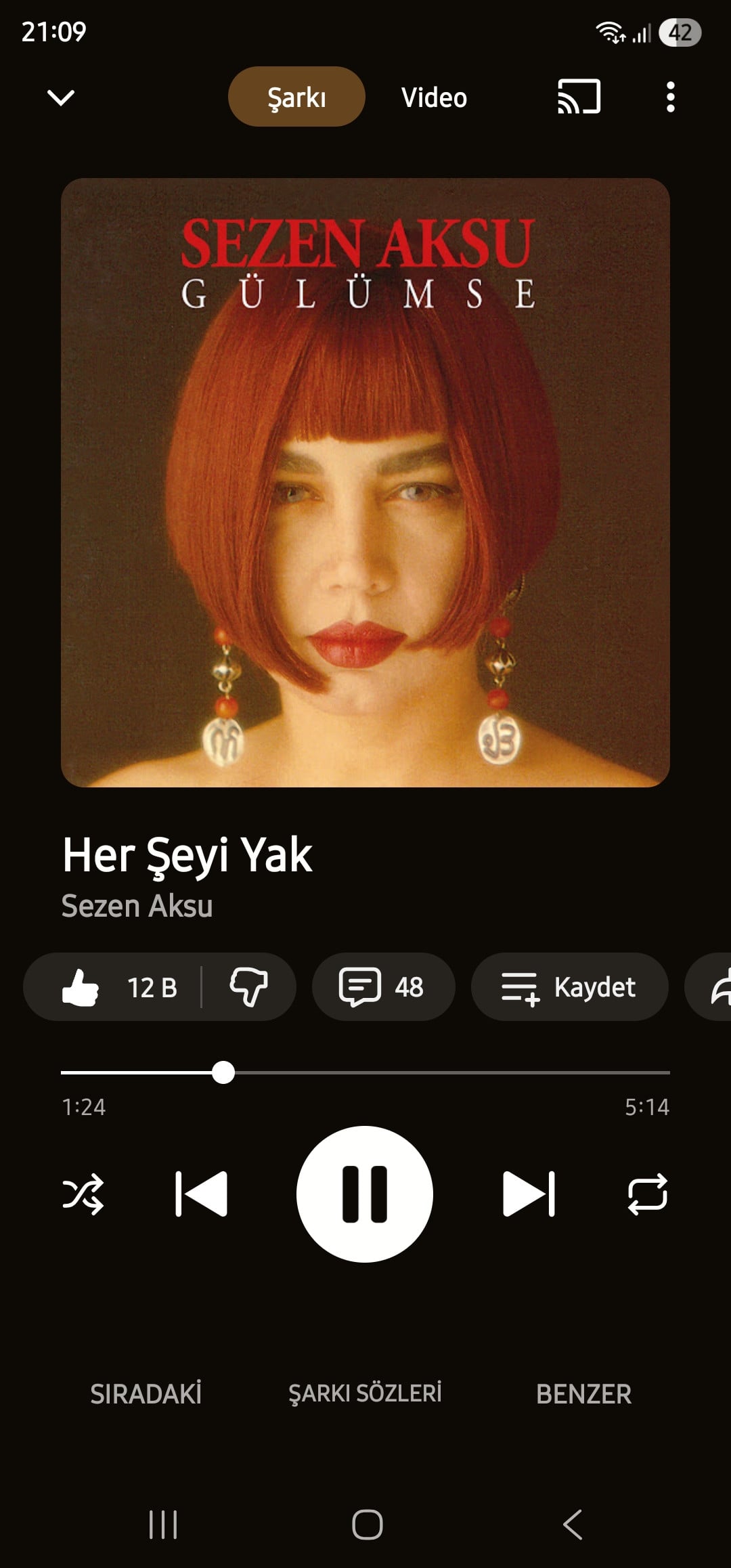Skip to the previous track
Screen dimensions: 731x1568
click(201, 1194)
